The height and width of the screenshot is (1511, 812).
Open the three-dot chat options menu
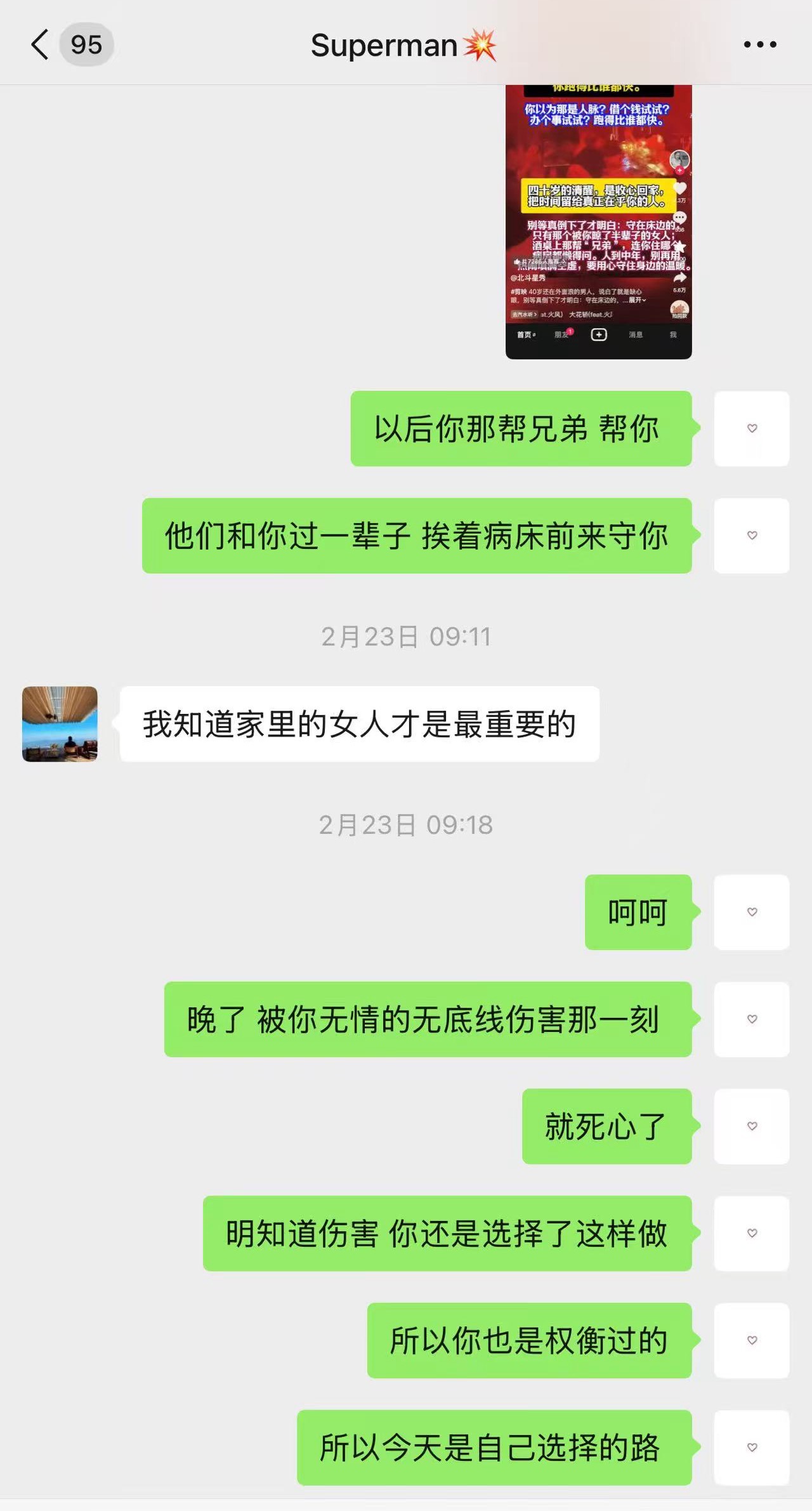759,44
